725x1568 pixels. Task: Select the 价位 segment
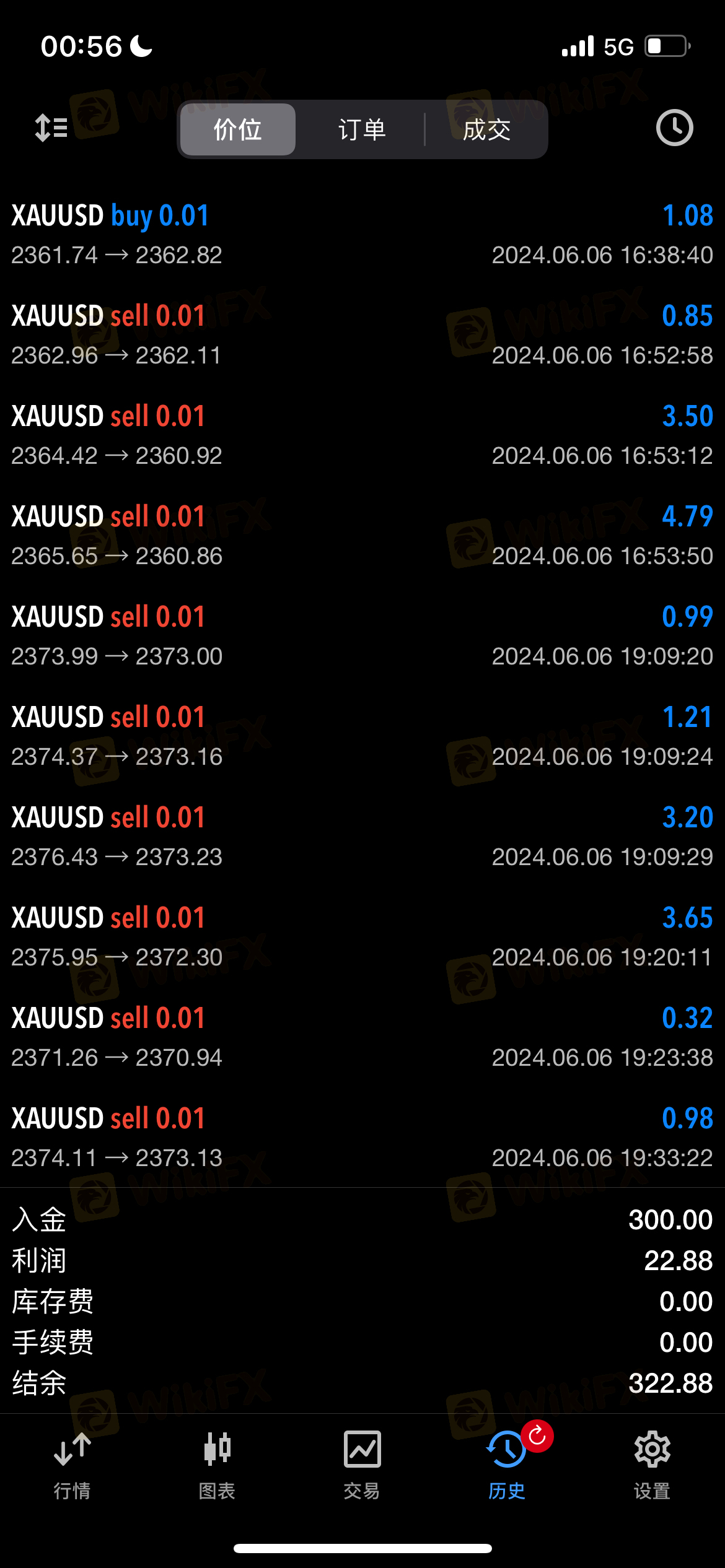click(238, 129)
